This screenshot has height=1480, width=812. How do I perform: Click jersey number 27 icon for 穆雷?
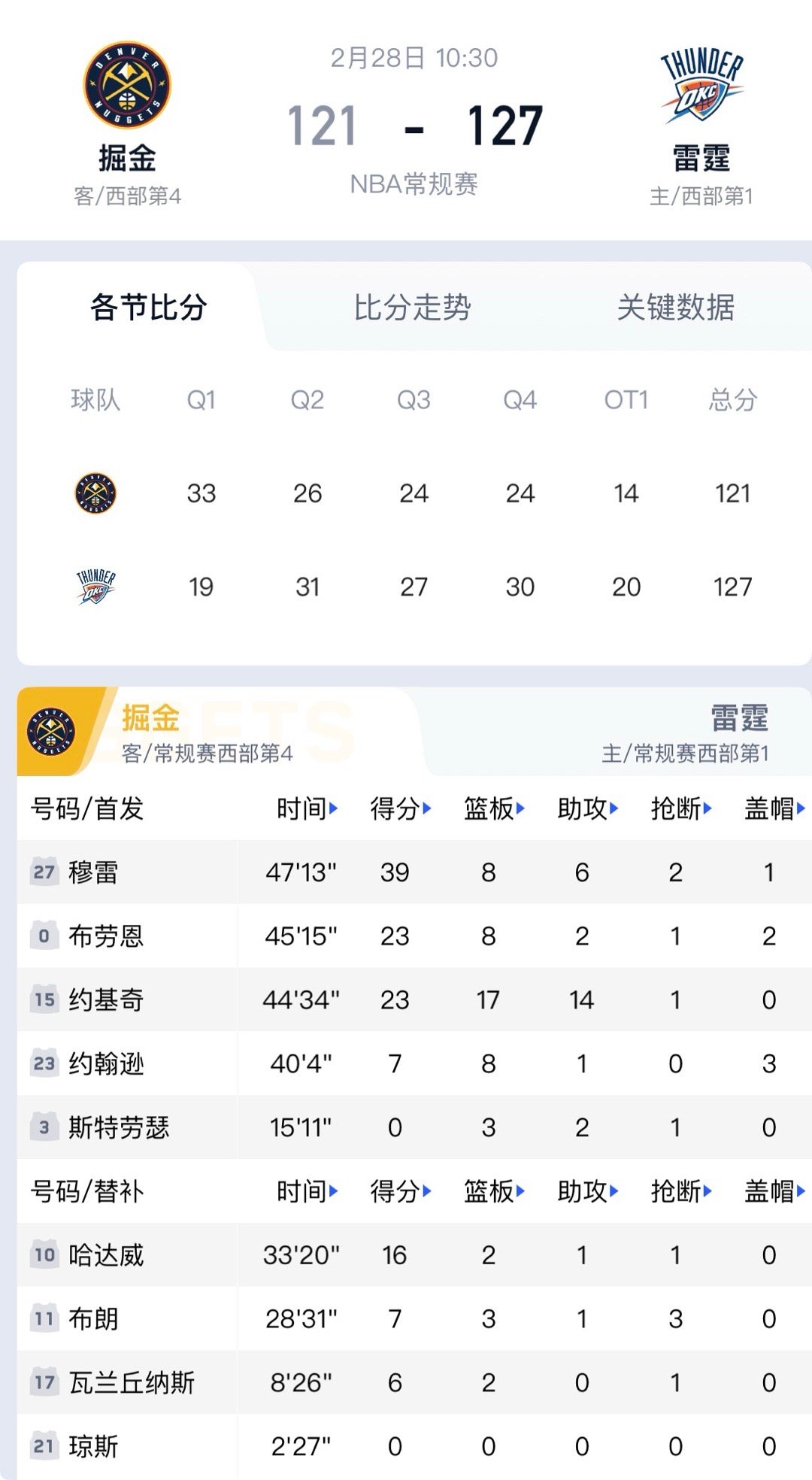(x=47, y=869)
